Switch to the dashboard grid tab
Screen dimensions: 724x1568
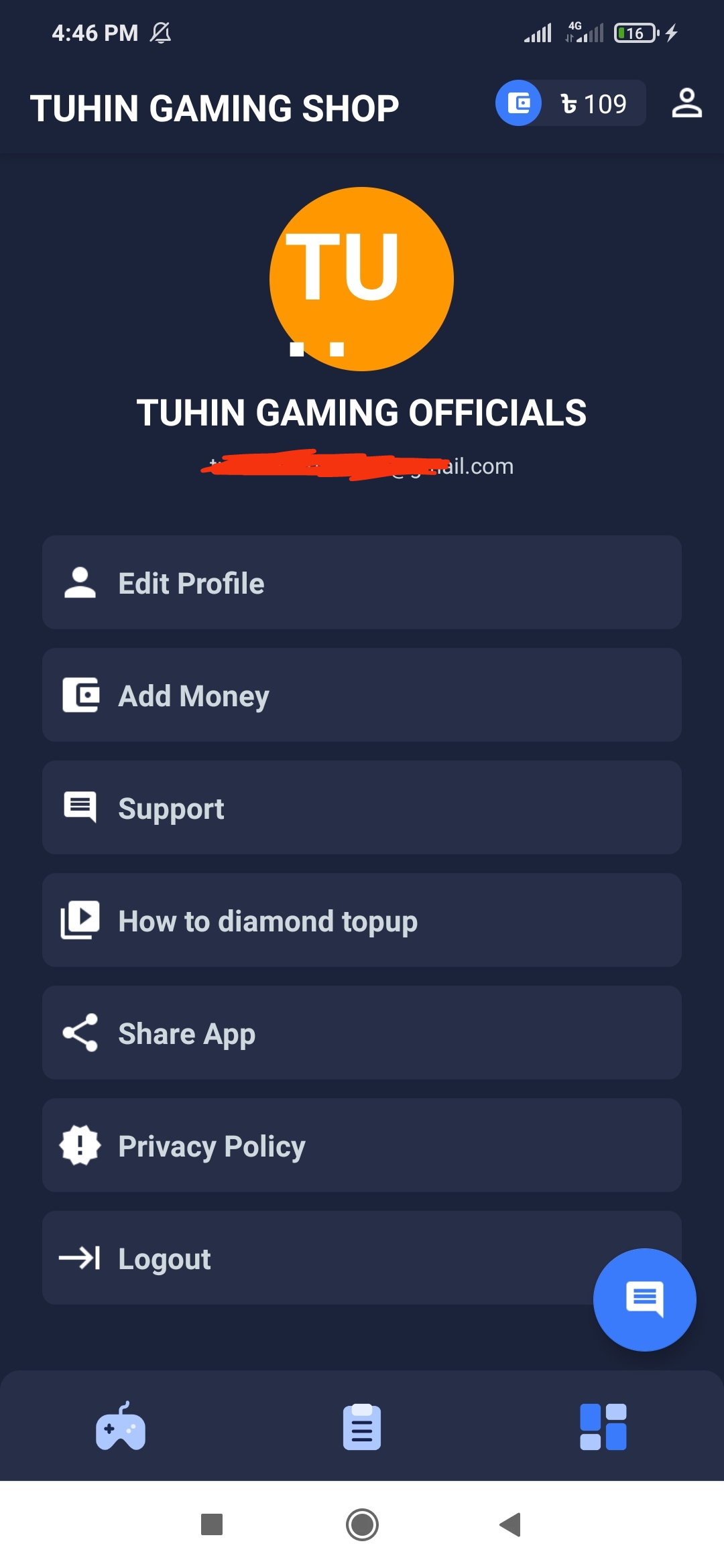click(x=603, y=1427)
